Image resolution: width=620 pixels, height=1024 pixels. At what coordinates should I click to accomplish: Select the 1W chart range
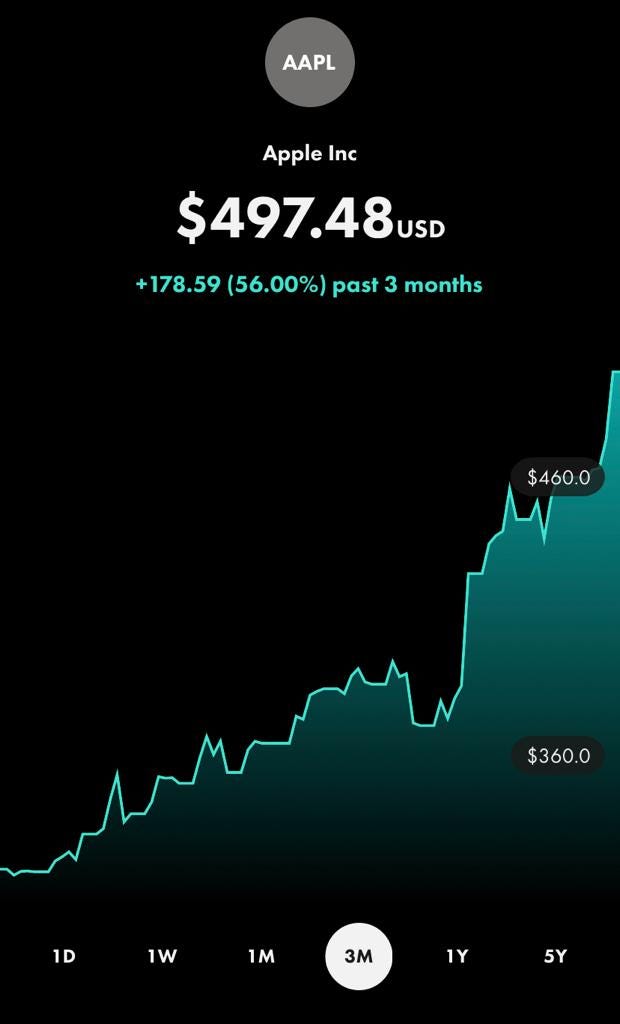coord(162,957)
